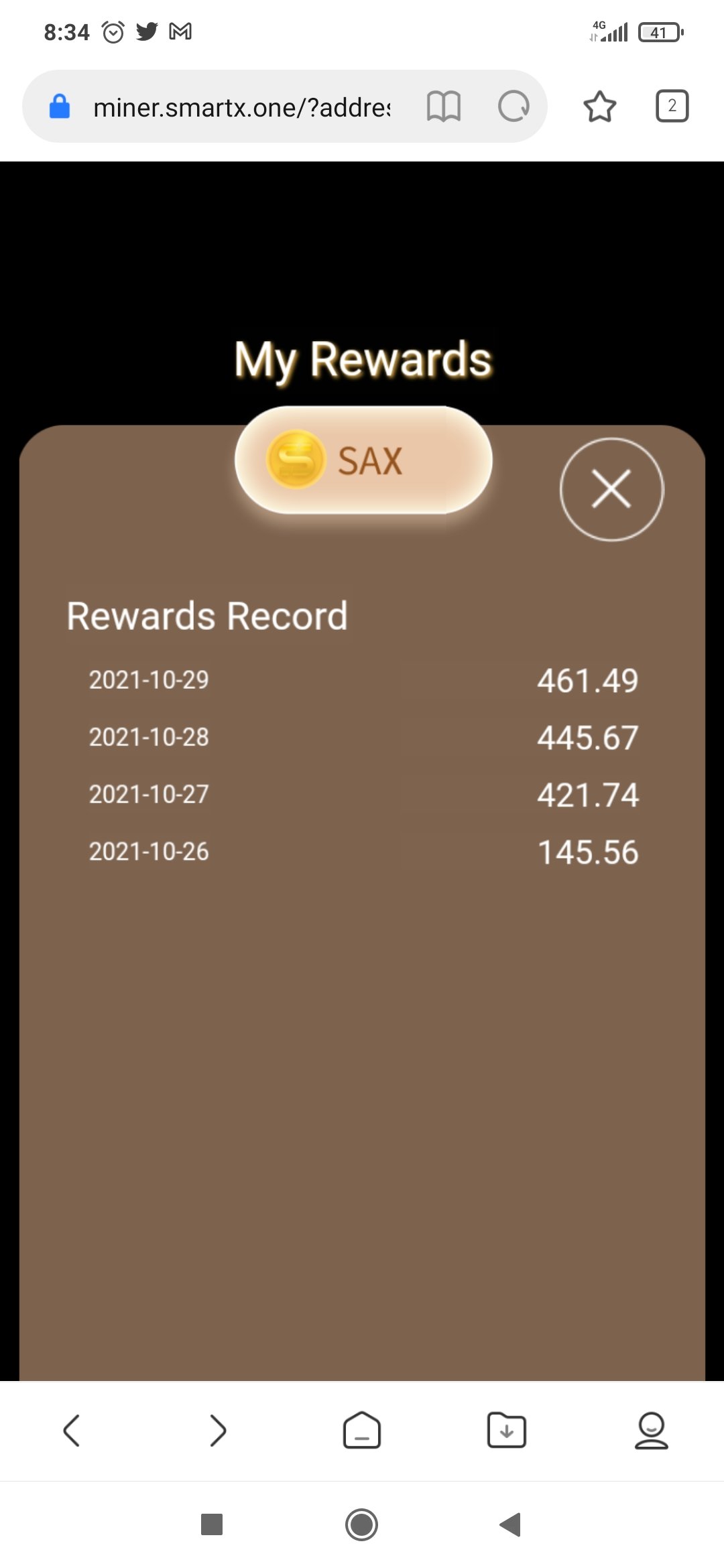Close the My Rewards dialog
This screenshot has width=724, height=1568.
[x=611, y=489]
